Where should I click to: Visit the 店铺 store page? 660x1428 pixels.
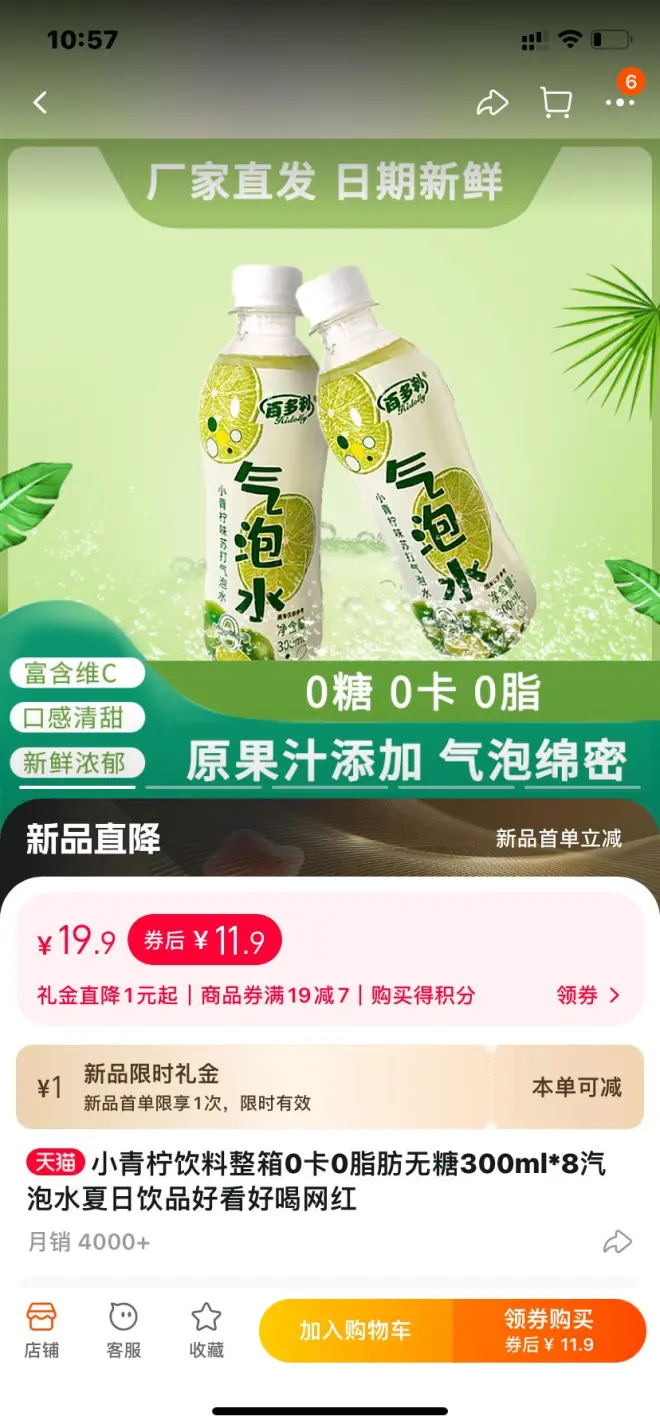(x=41, y=1330)
